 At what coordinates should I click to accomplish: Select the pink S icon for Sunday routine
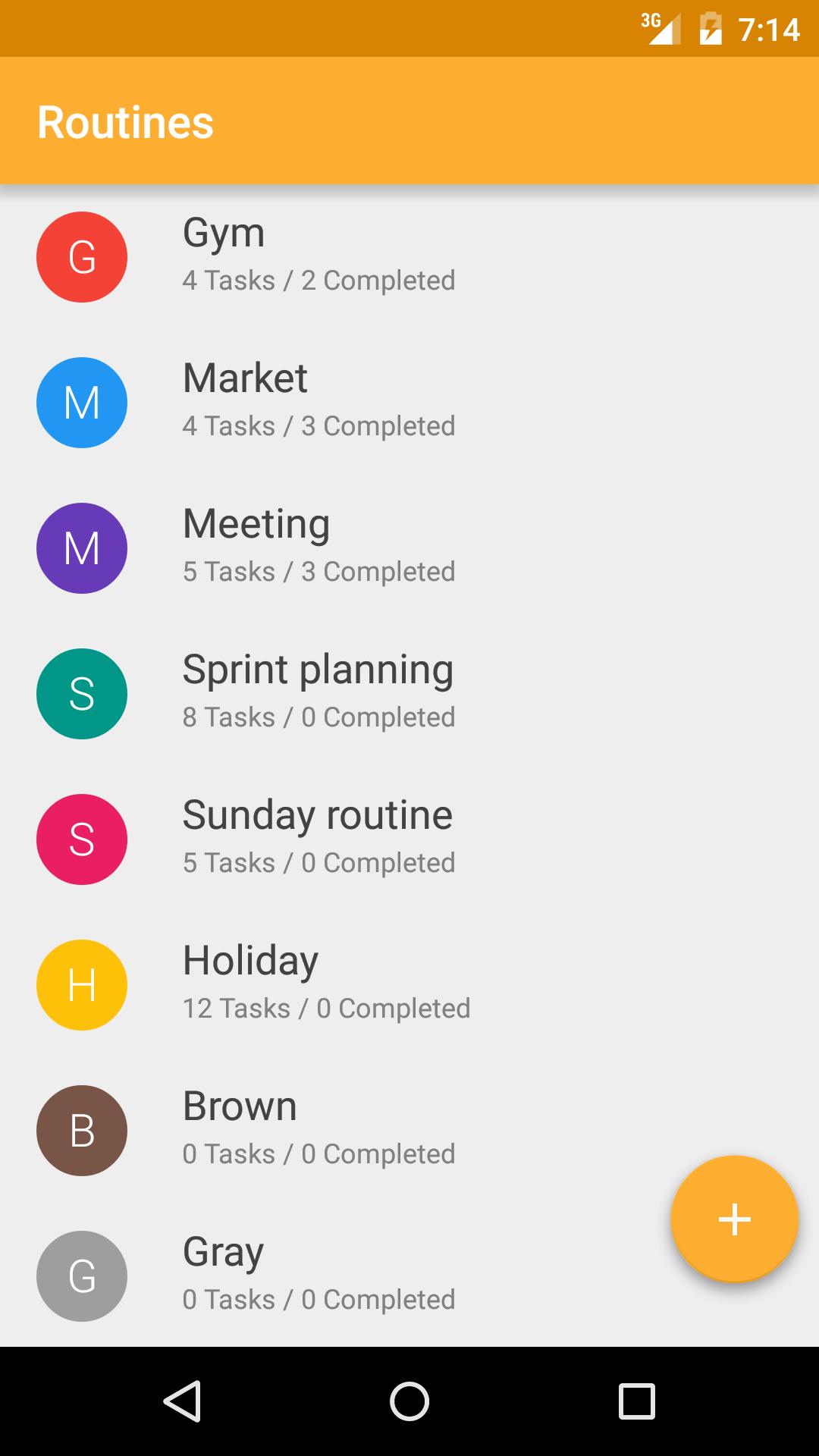[81, 839]
